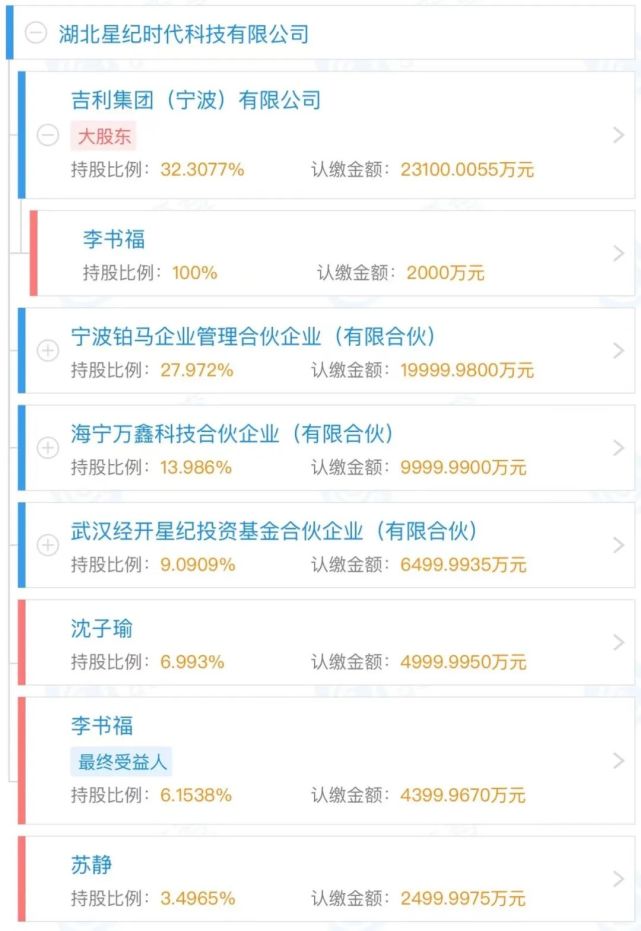The width and height of the screenshot is (641, 931).
Task: Collapse 吉利集团（宁波）有限公司 shareholder branch
Action: (x=48, y=135)
